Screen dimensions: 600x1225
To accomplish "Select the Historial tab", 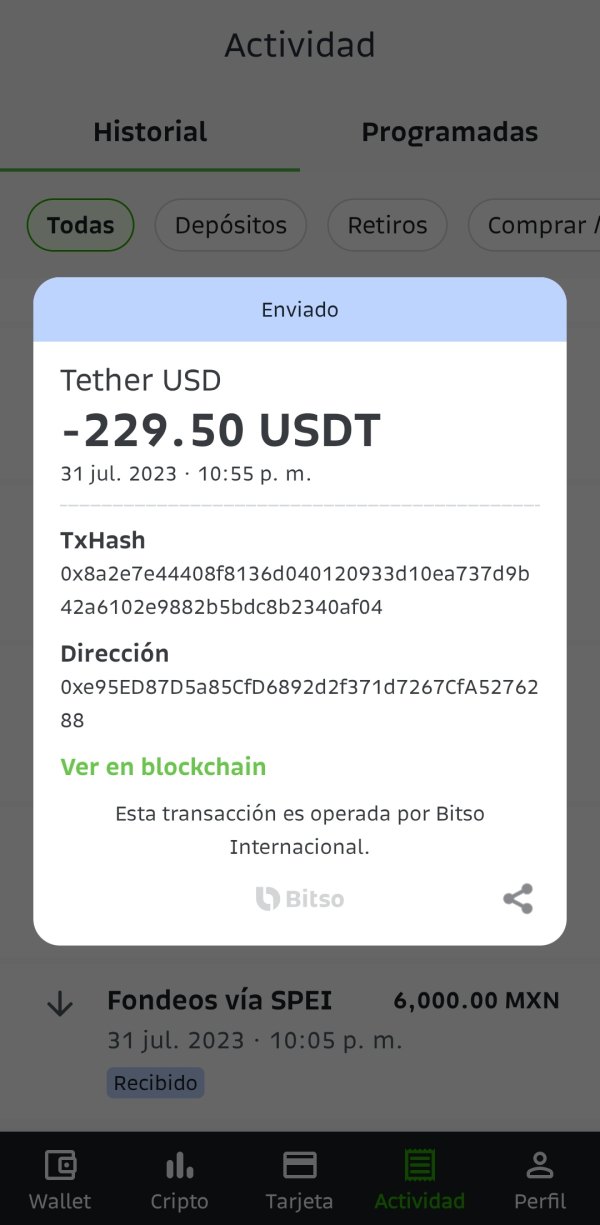I will tap(150, 132).
